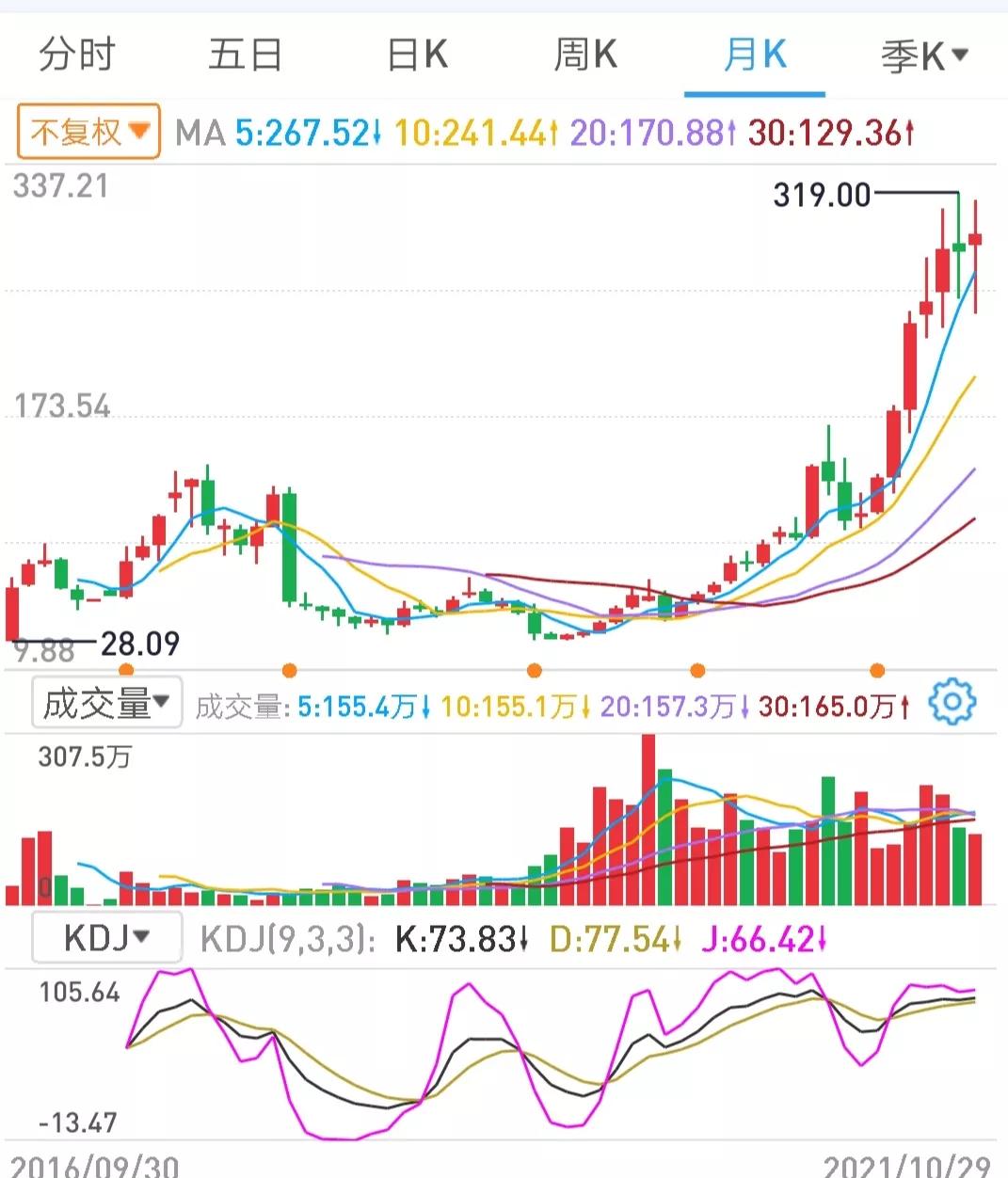Expand the 季K period dropdown
Image resolution: width=1008 pixels, height=1178 pixels.
(924, 56)
